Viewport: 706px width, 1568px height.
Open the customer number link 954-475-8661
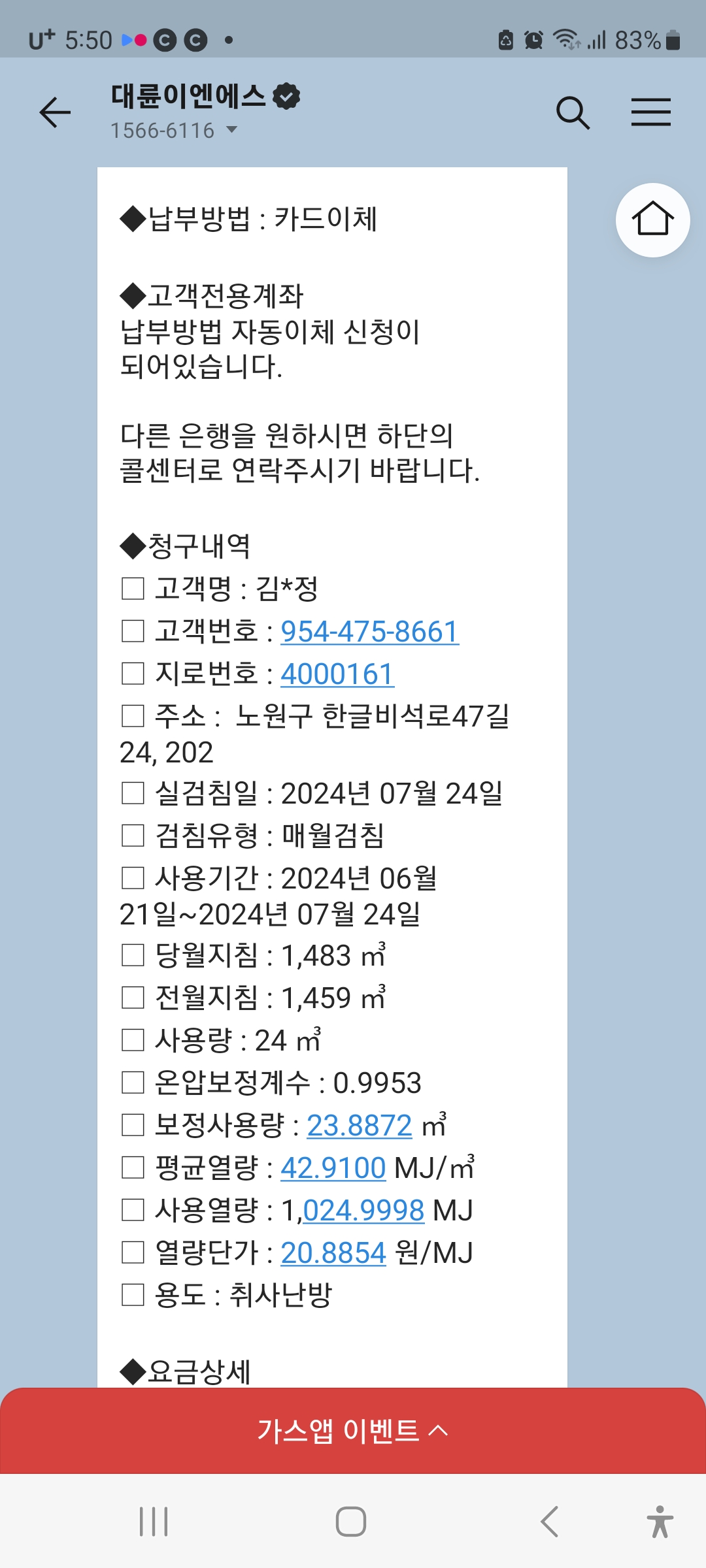(369, 632)
